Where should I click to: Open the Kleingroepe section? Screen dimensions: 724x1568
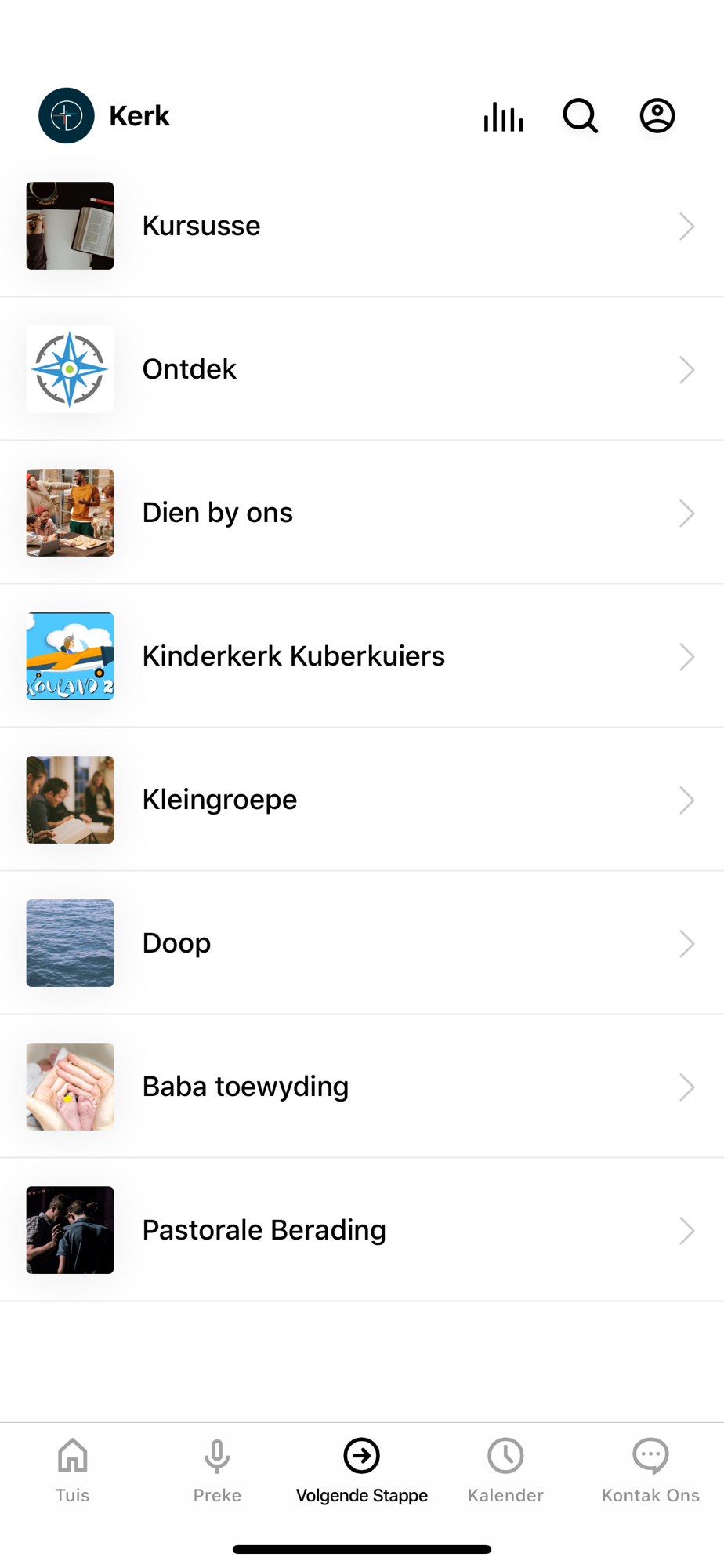(362, 800)
